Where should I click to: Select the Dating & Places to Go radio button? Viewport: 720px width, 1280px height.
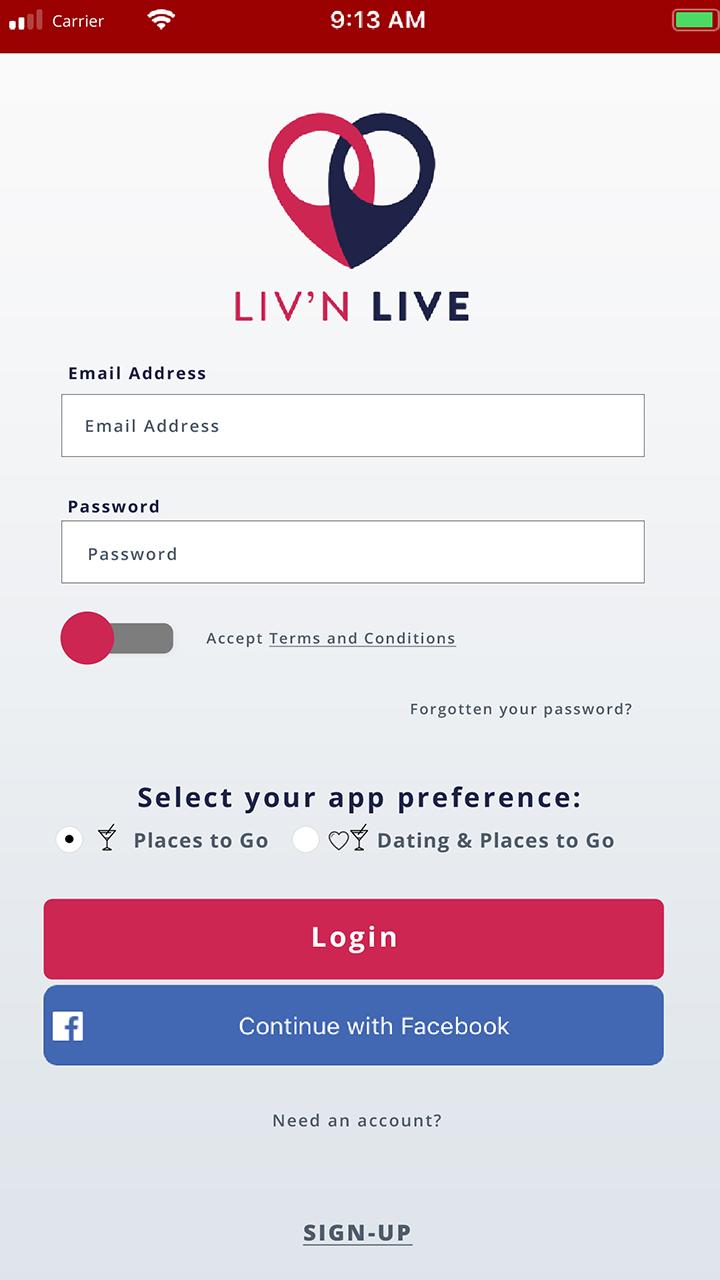(x=305, y=839)
